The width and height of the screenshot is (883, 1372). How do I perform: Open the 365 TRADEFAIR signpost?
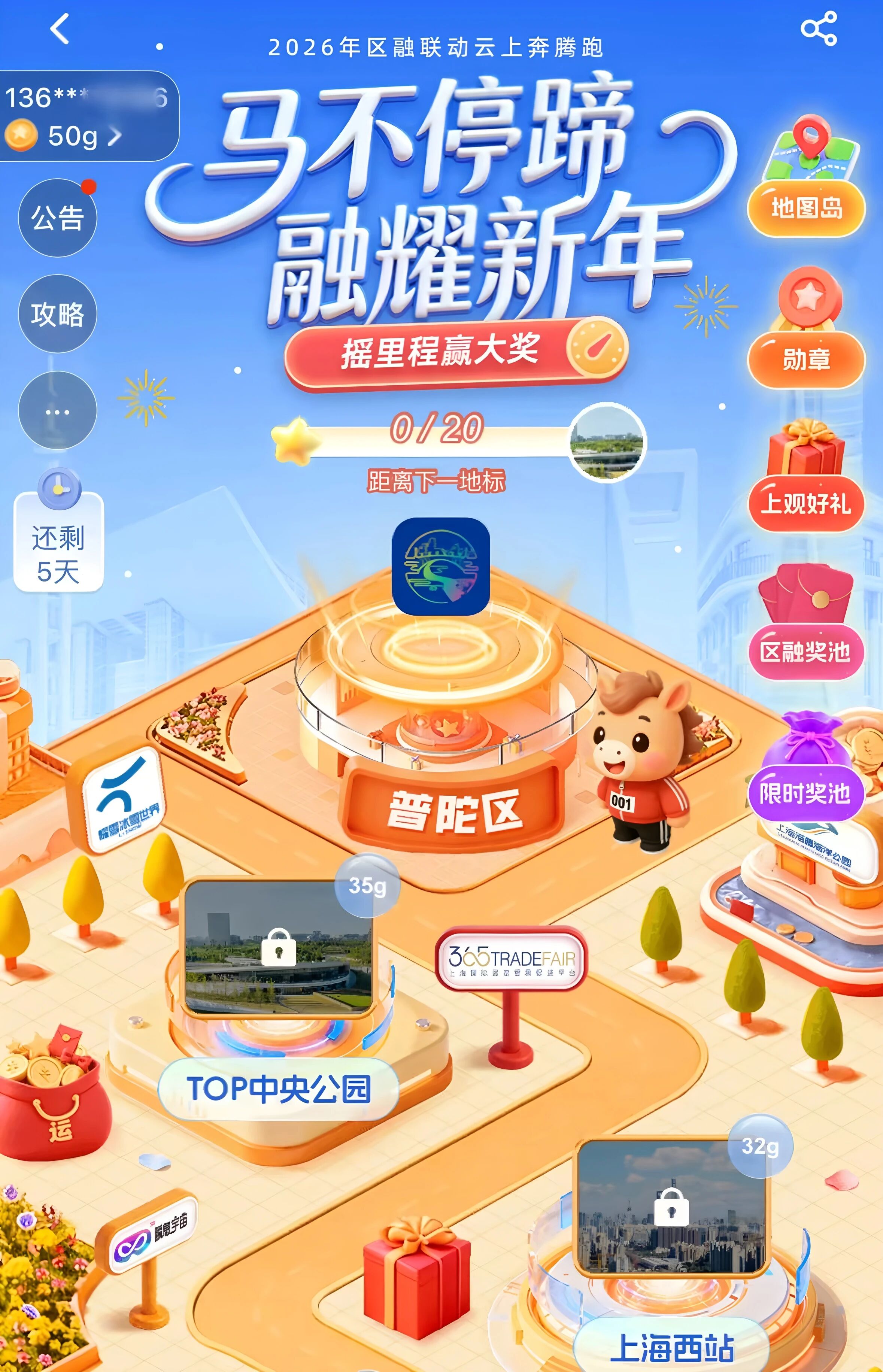pos(512,959)
